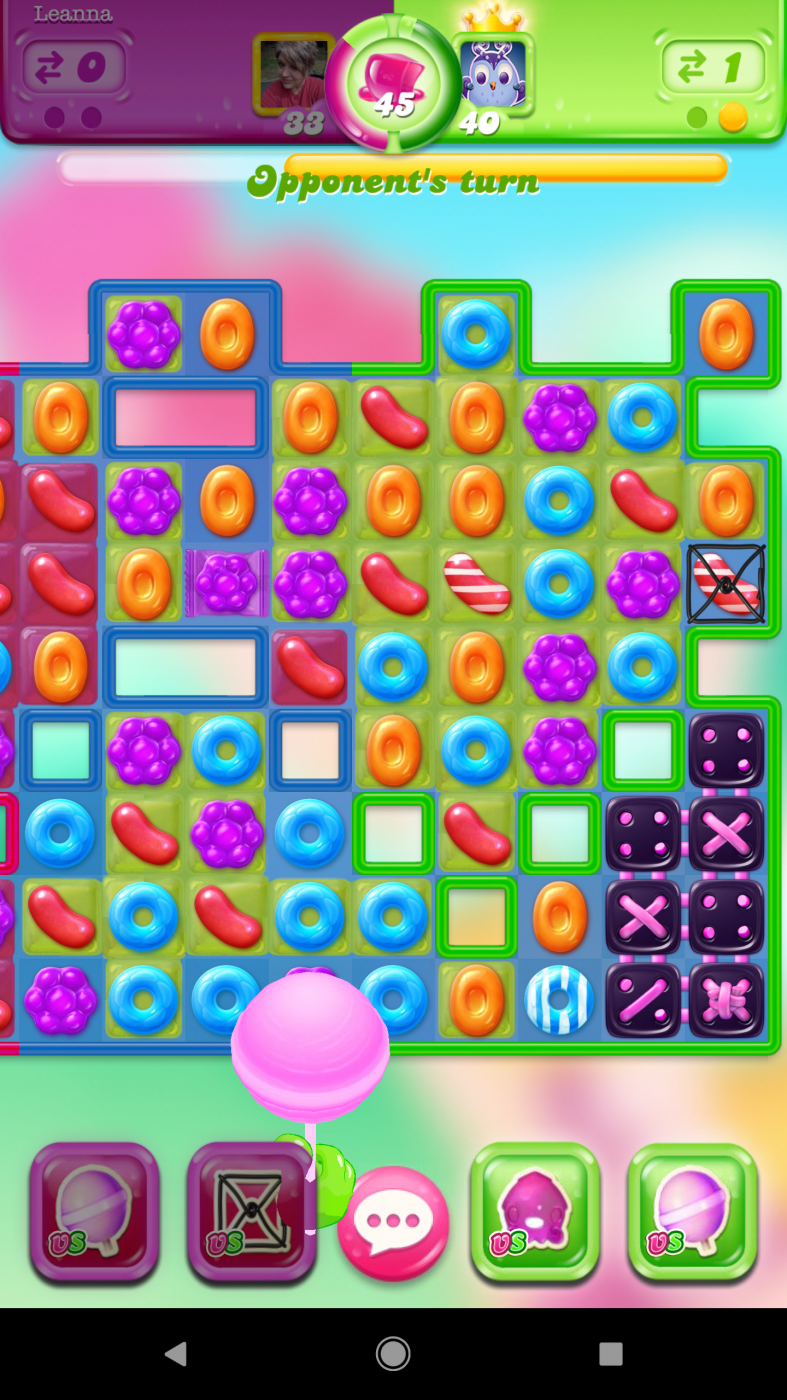This screenshot has width=787, height=1400.
Task: Use the green jelly booster
Action: point(535,1211)
